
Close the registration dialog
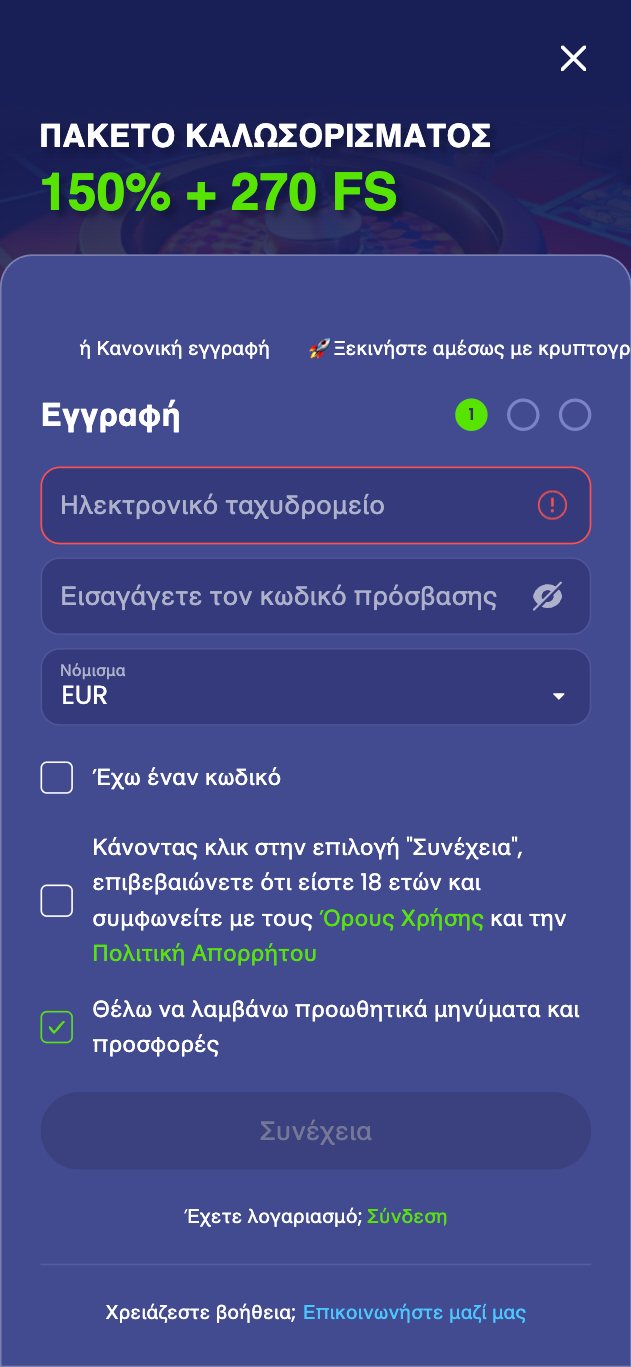pyautogui.click(x=573, y=58)
